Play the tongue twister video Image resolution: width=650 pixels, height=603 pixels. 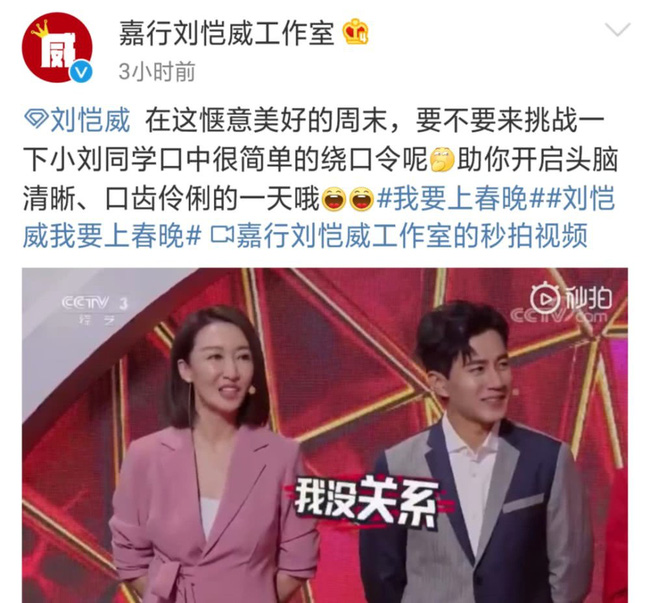click(x=325, y=435)
